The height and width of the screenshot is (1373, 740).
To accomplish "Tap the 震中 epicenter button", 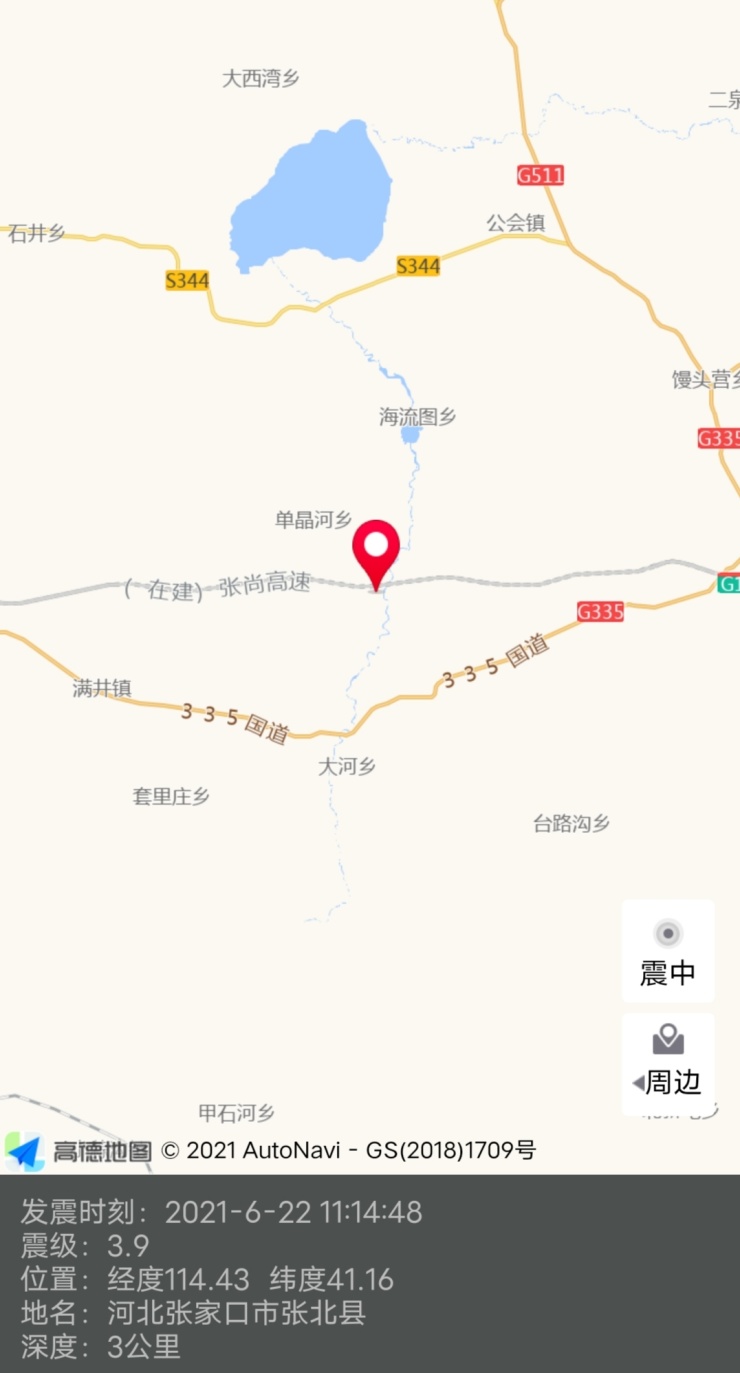I will coord(667,951).
